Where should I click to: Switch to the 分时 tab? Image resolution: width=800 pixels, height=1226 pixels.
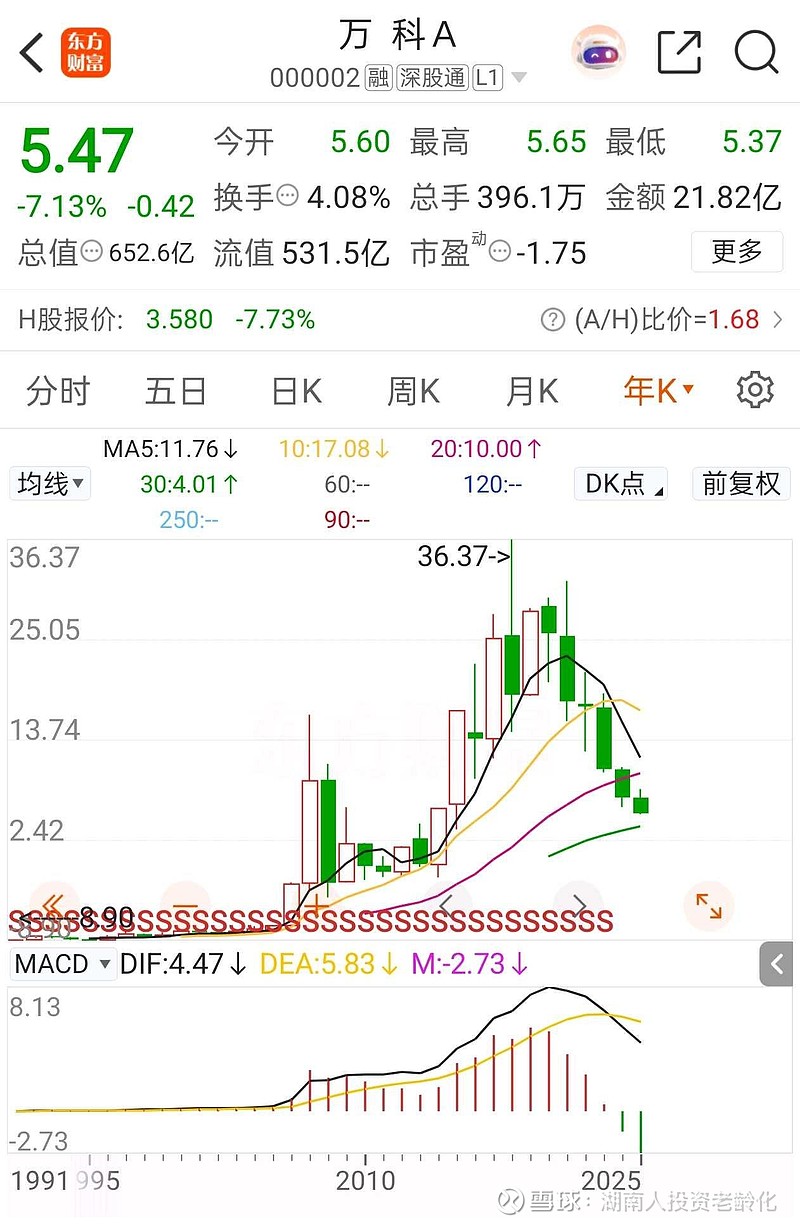click(x=57, y=390)
